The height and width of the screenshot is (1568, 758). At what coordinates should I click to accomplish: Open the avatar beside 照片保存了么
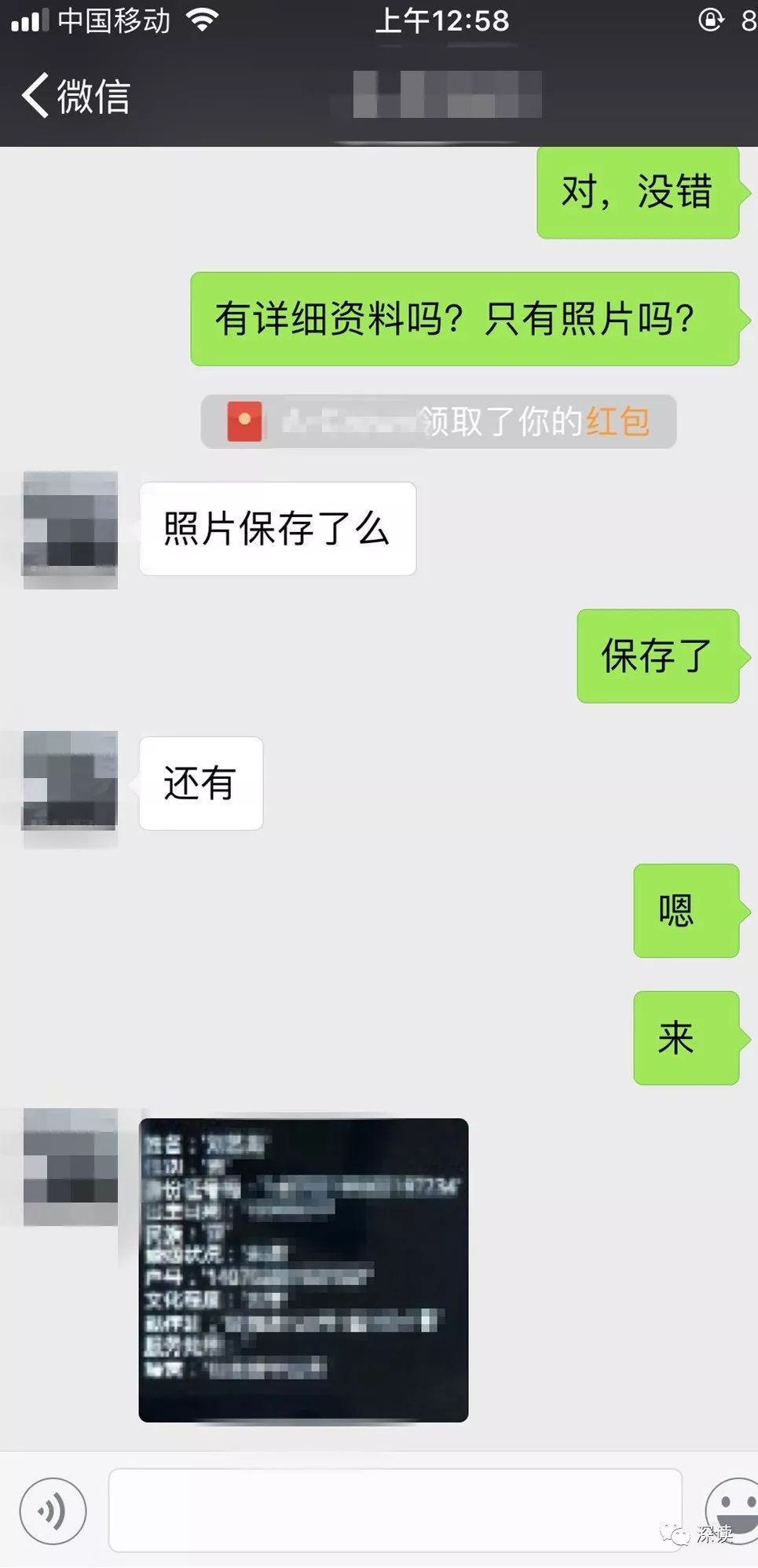(70, 529)
